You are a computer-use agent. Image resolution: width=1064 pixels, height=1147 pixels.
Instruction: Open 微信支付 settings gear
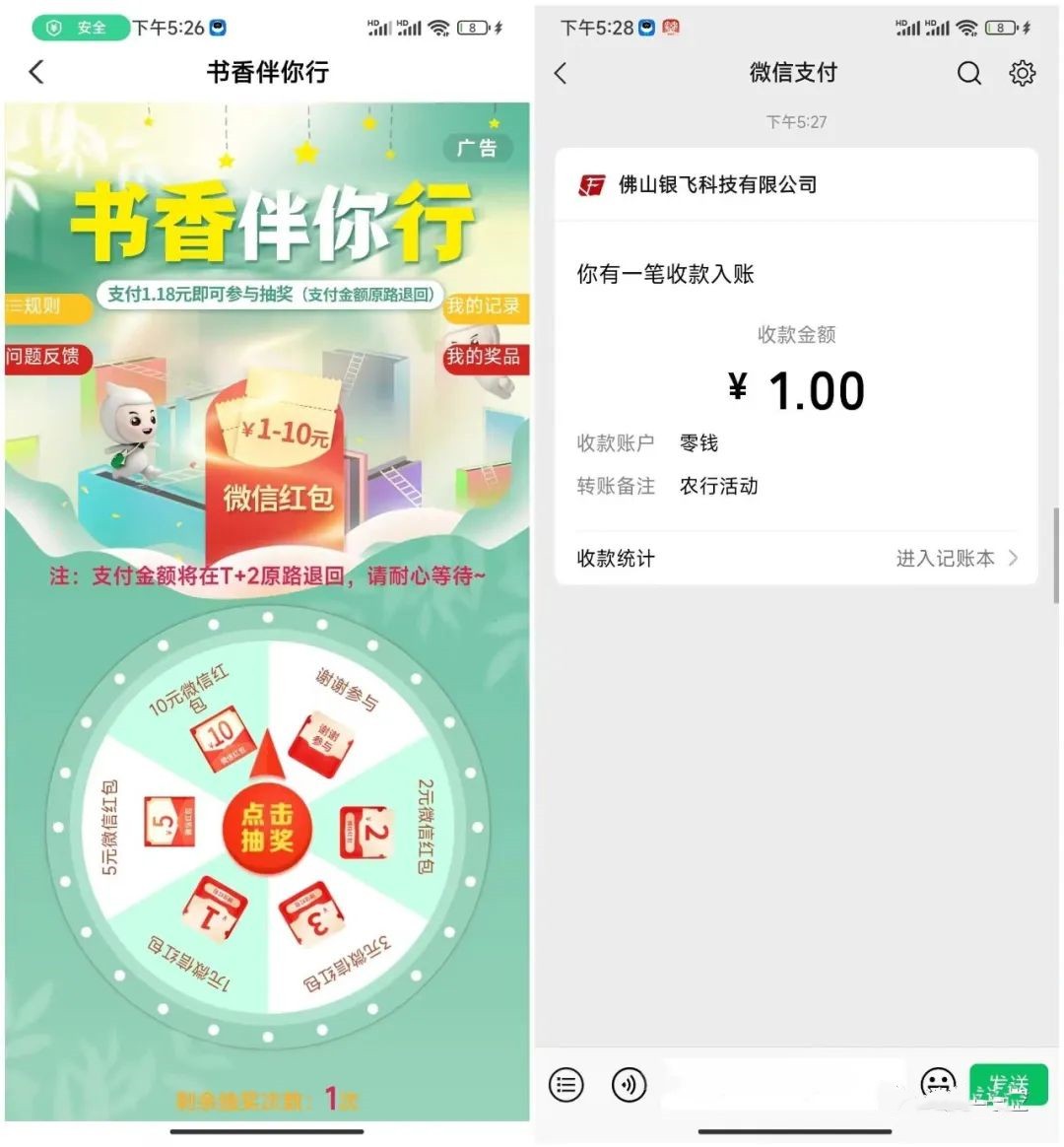pos(1022,73)
